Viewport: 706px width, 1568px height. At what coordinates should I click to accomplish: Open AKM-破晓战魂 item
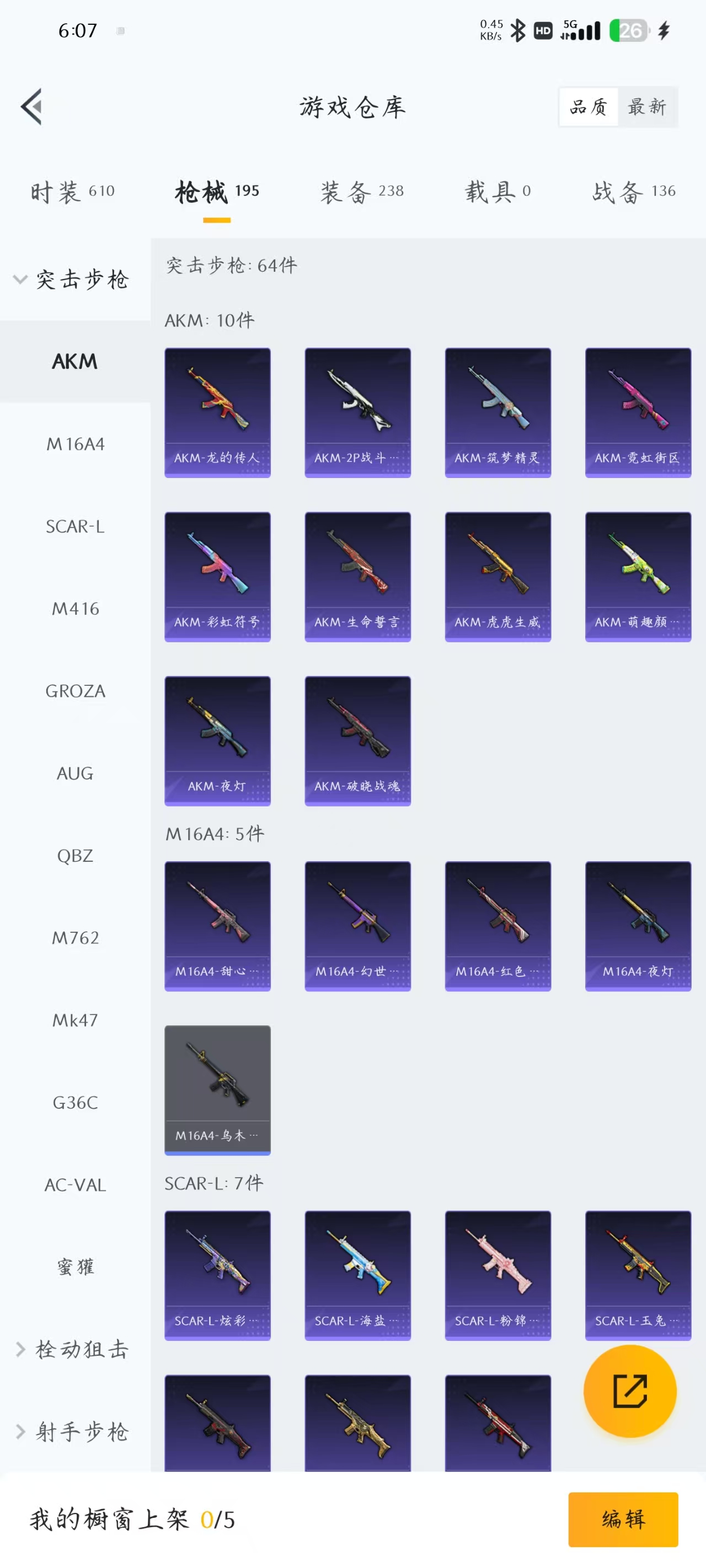coord(357,741)
